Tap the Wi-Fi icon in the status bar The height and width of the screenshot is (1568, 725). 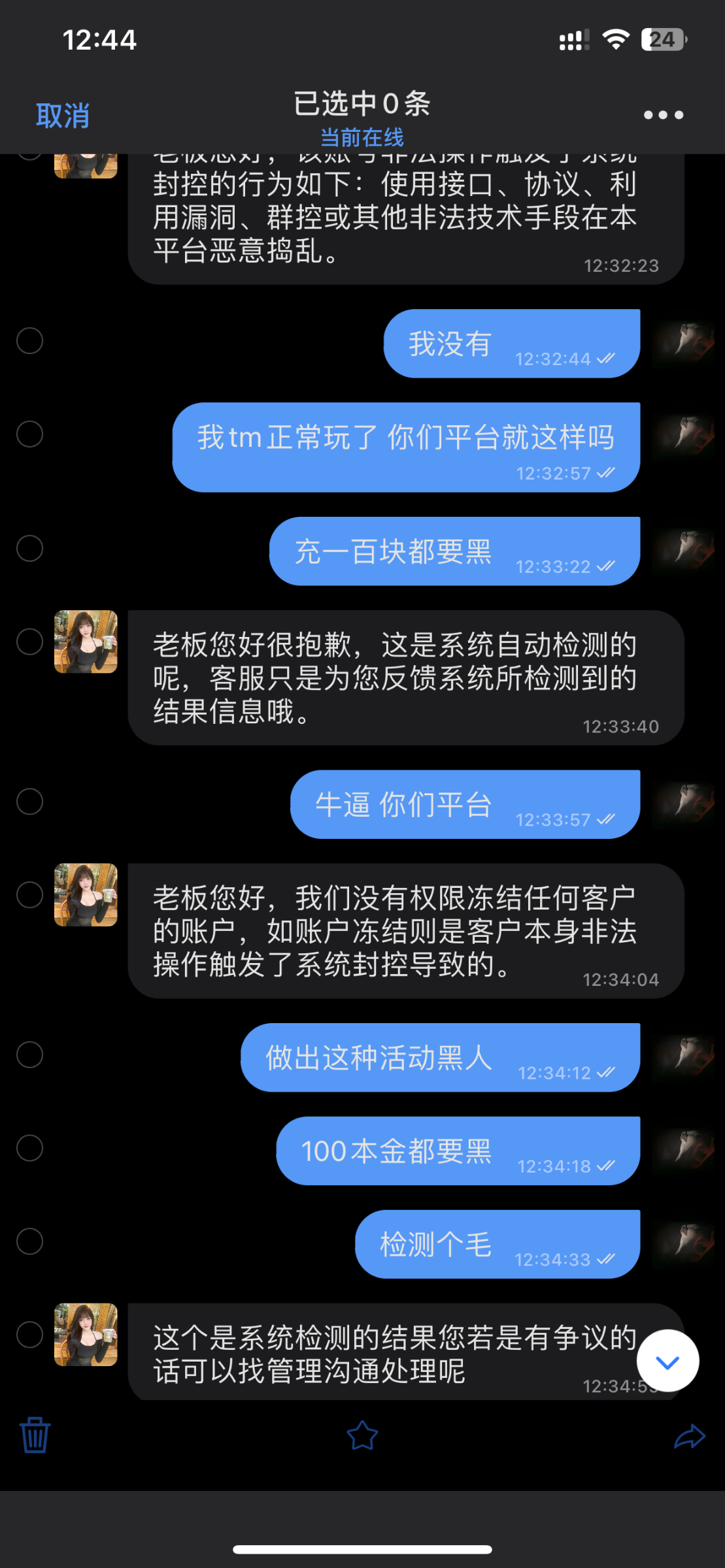(615, 39)
